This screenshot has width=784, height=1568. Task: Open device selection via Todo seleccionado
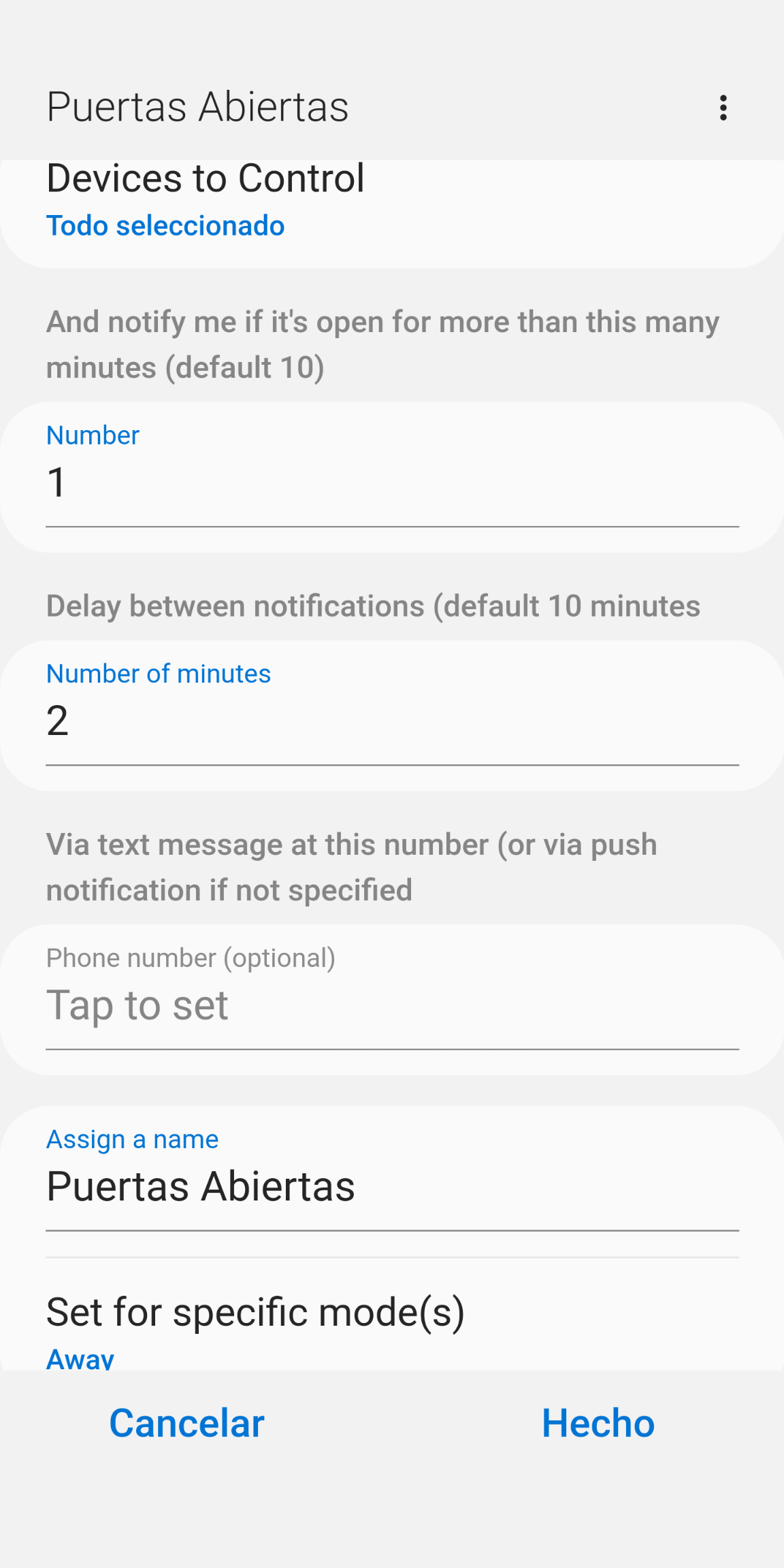click(x=165, y=225)
